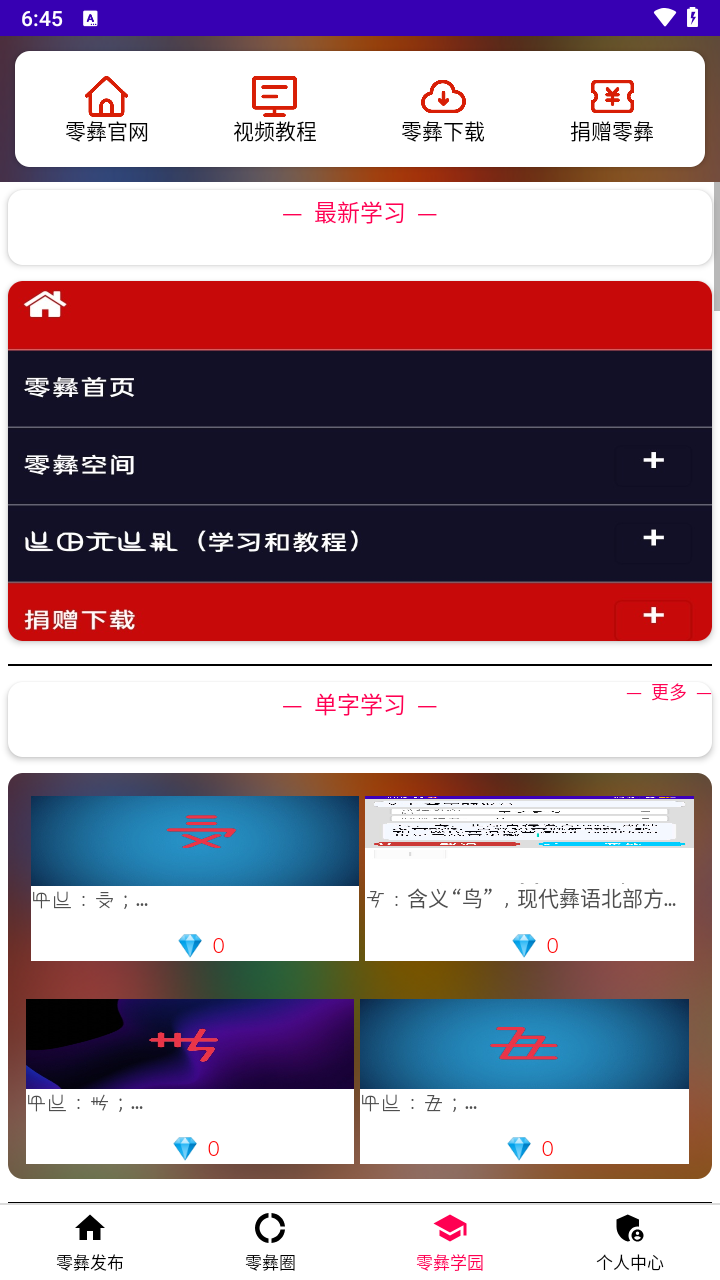Open 捐赠零彝 shortcut

coord(612,110)
